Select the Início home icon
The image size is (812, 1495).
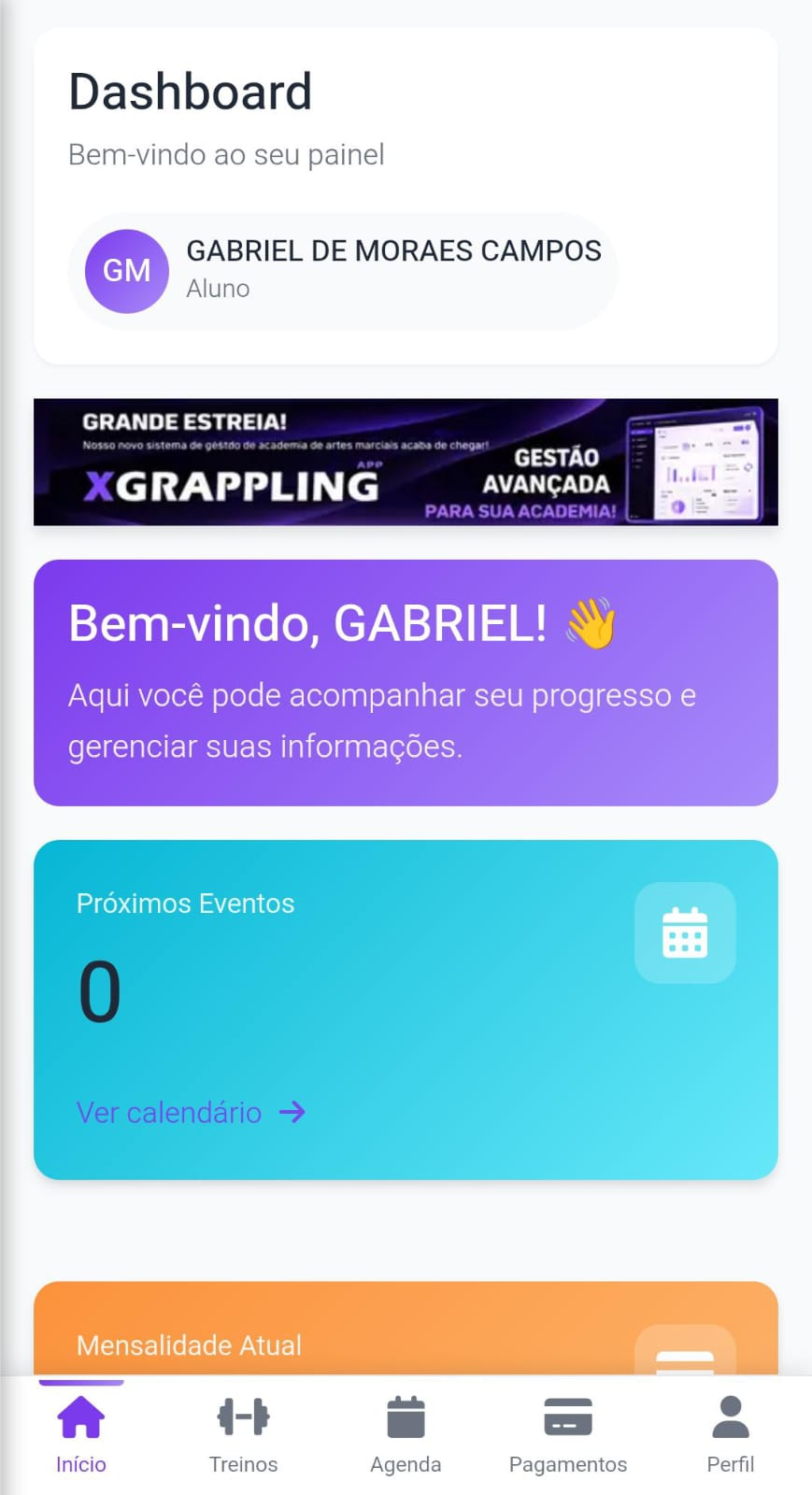(81, 1415)
